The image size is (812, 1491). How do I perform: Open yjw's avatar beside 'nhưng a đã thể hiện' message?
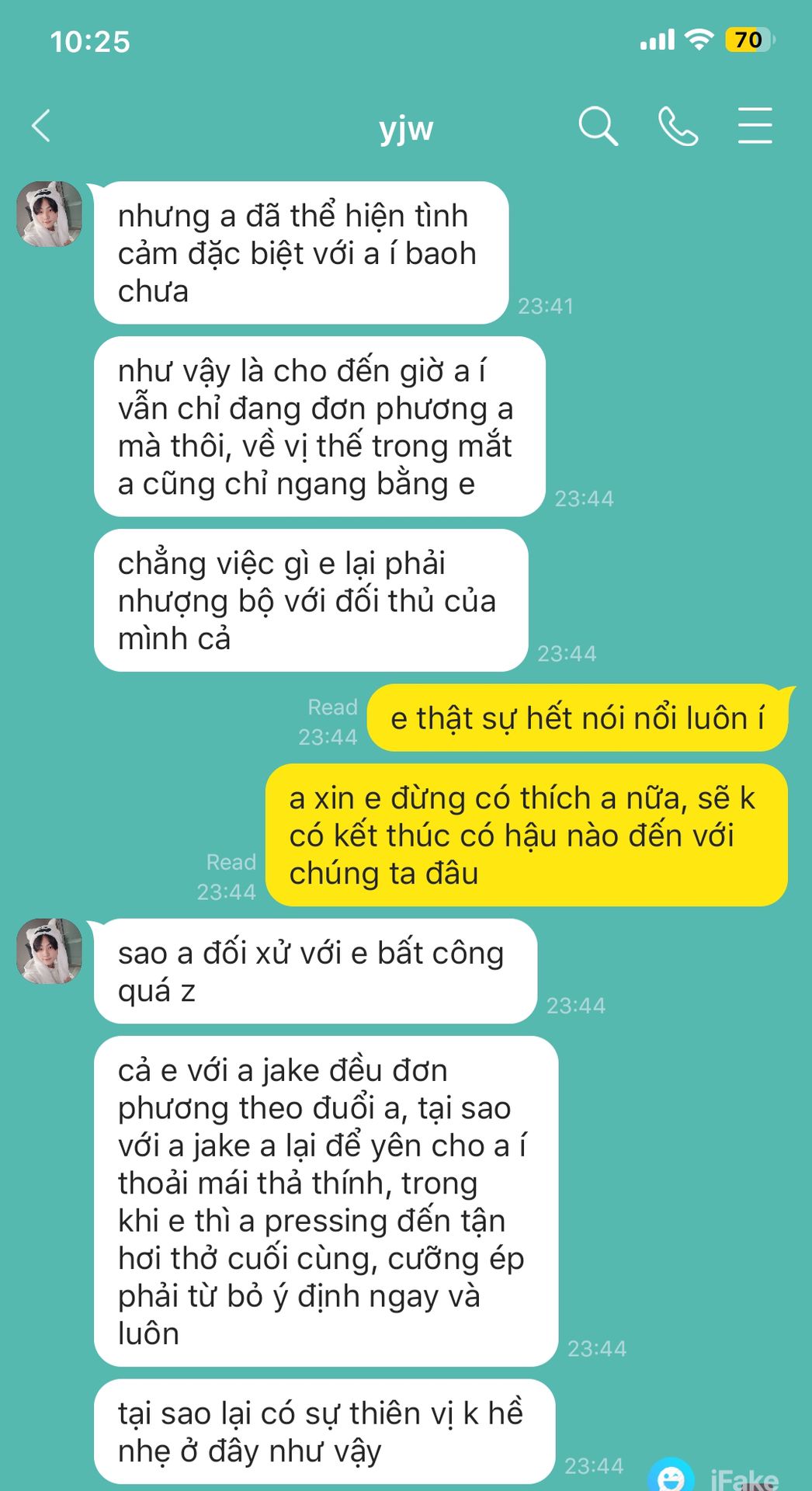coord(49,214)
